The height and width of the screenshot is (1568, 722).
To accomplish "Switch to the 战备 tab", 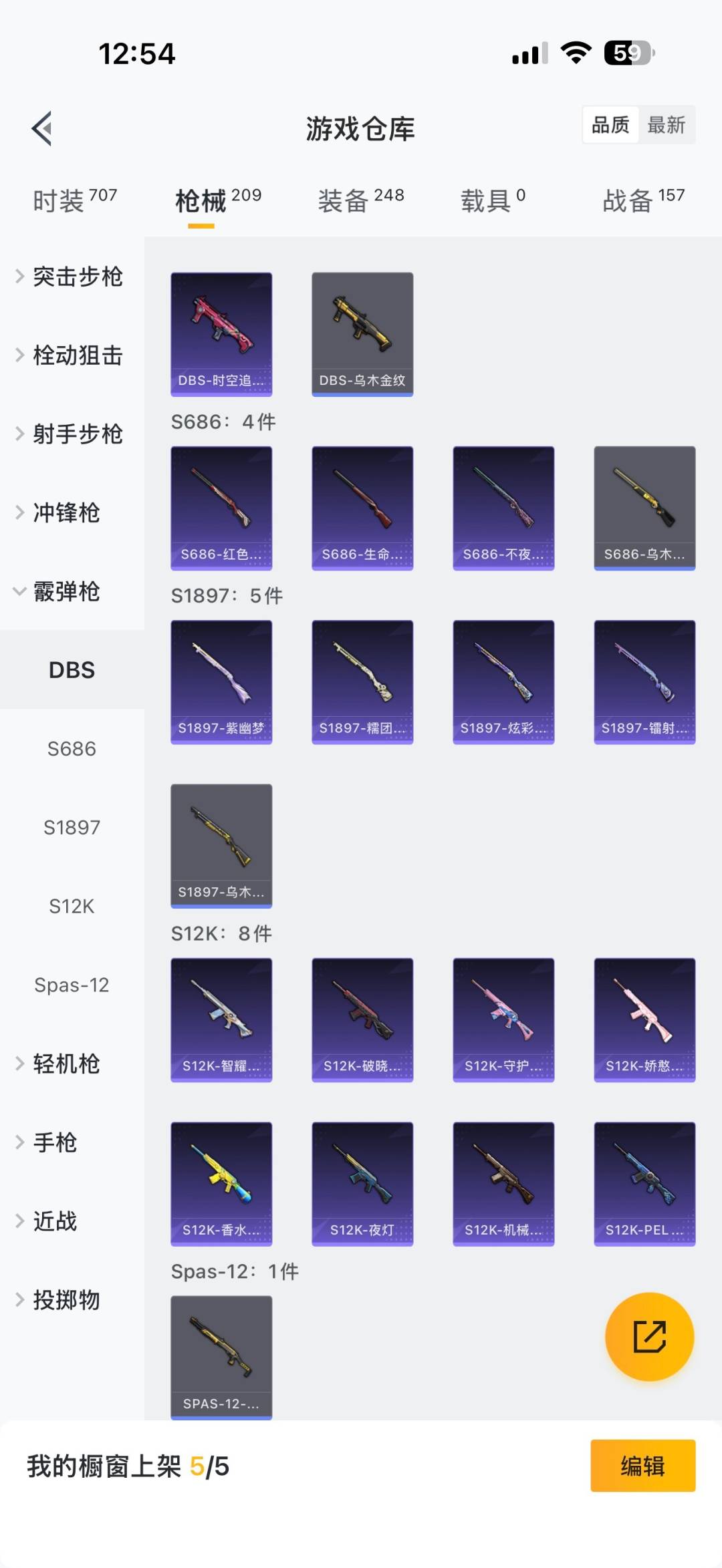I will pos(643,200).
